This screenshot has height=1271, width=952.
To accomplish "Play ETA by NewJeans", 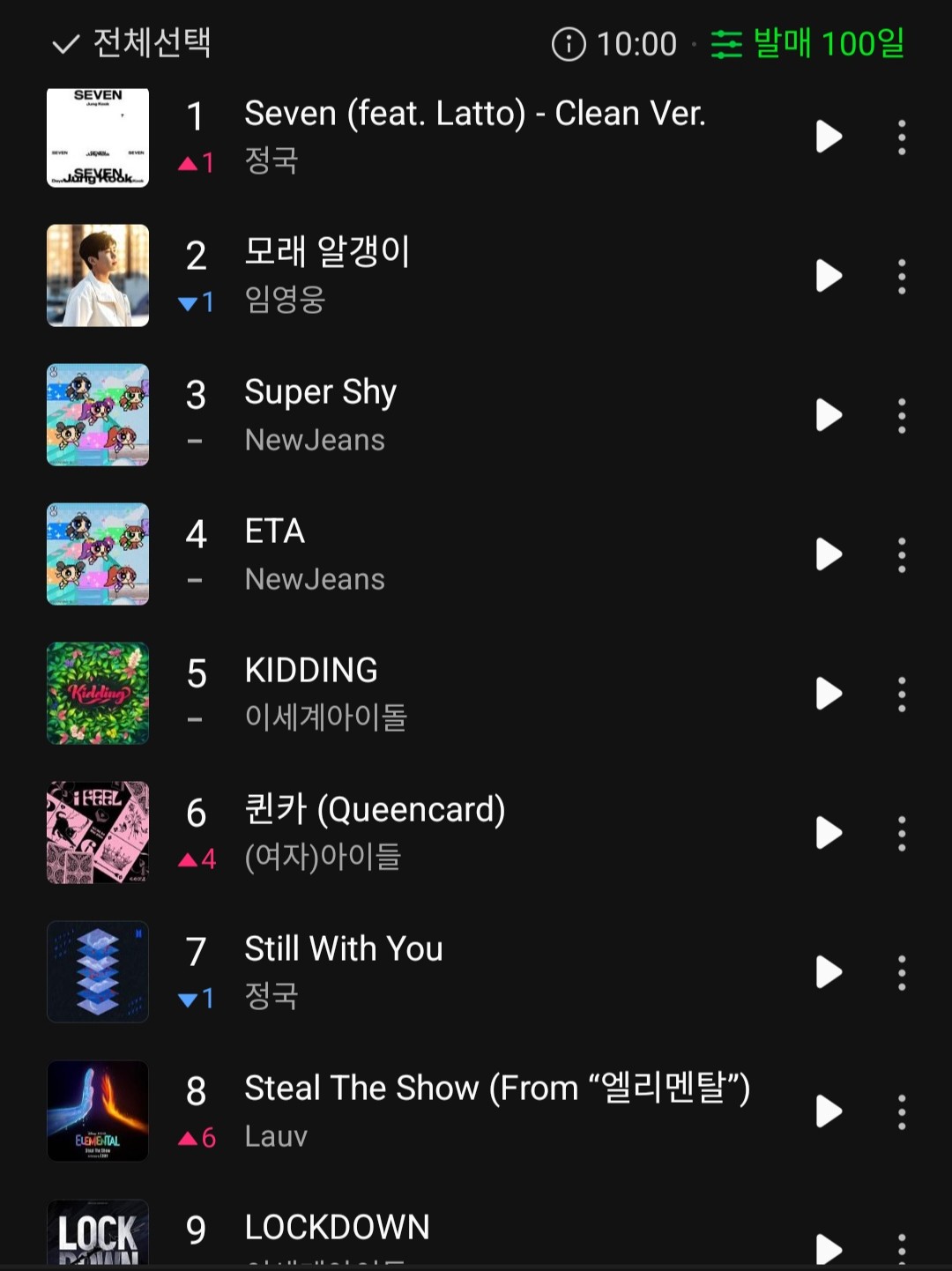I will coord(828,554).
